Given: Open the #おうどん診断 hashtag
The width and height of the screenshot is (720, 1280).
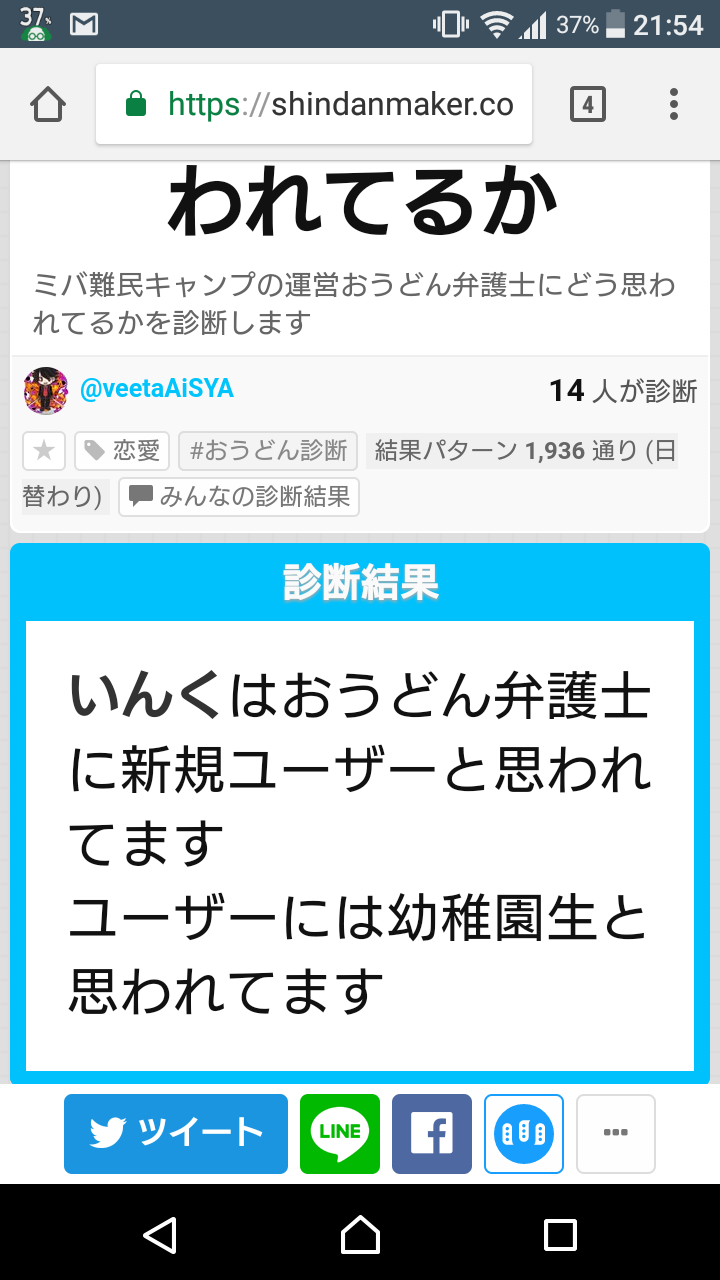Looking at the screenshot, I should pos(268,451).
